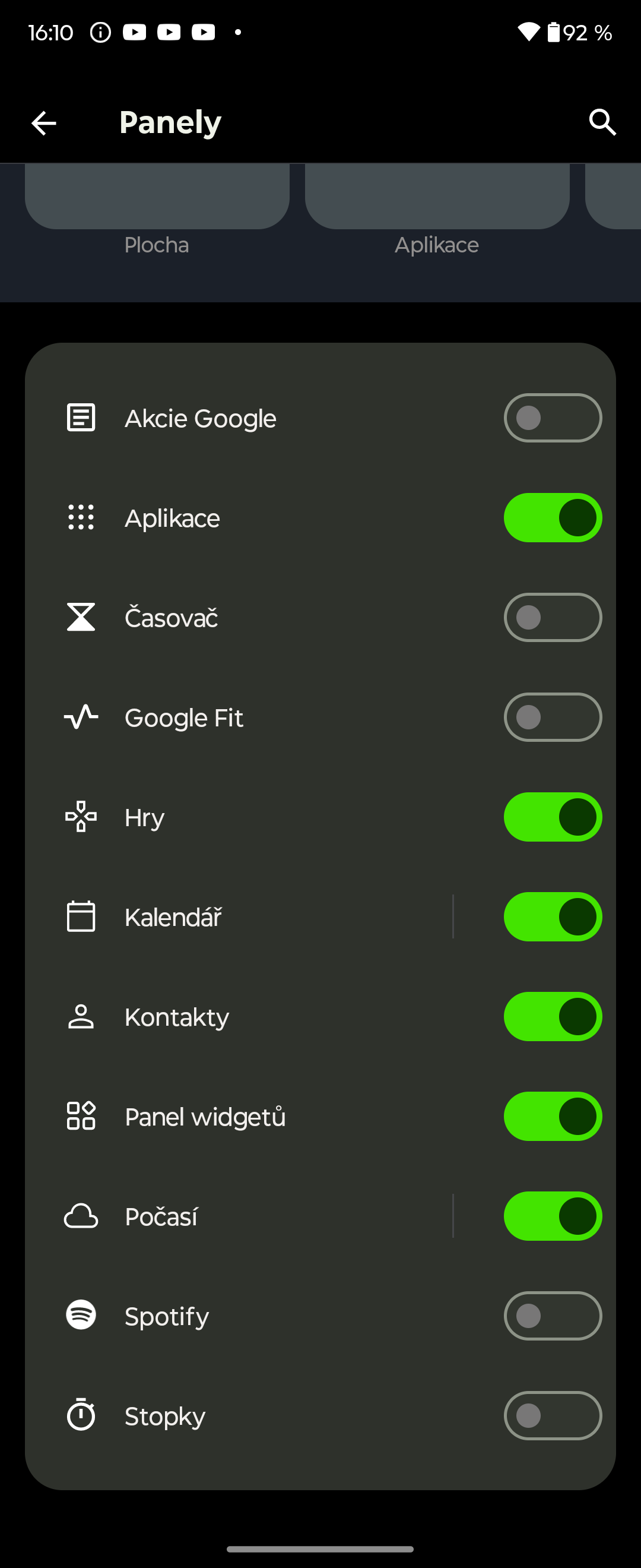Viewport: 641px width, 1568px height.
Task: Open the search icon in the app bar
Action: pos(602,123)
